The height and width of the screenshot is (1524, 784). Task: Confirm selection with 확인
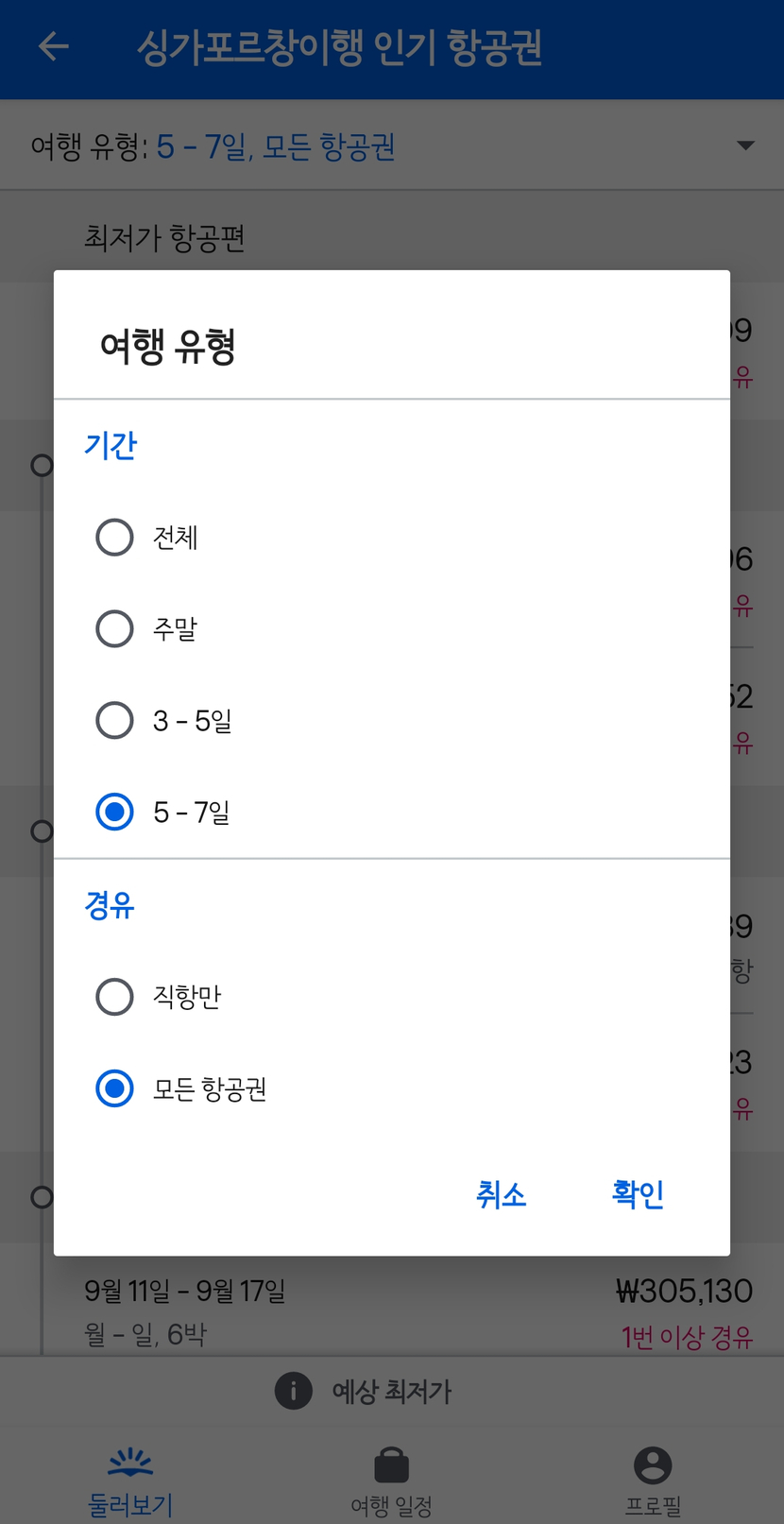click(x=639, y=1194)
